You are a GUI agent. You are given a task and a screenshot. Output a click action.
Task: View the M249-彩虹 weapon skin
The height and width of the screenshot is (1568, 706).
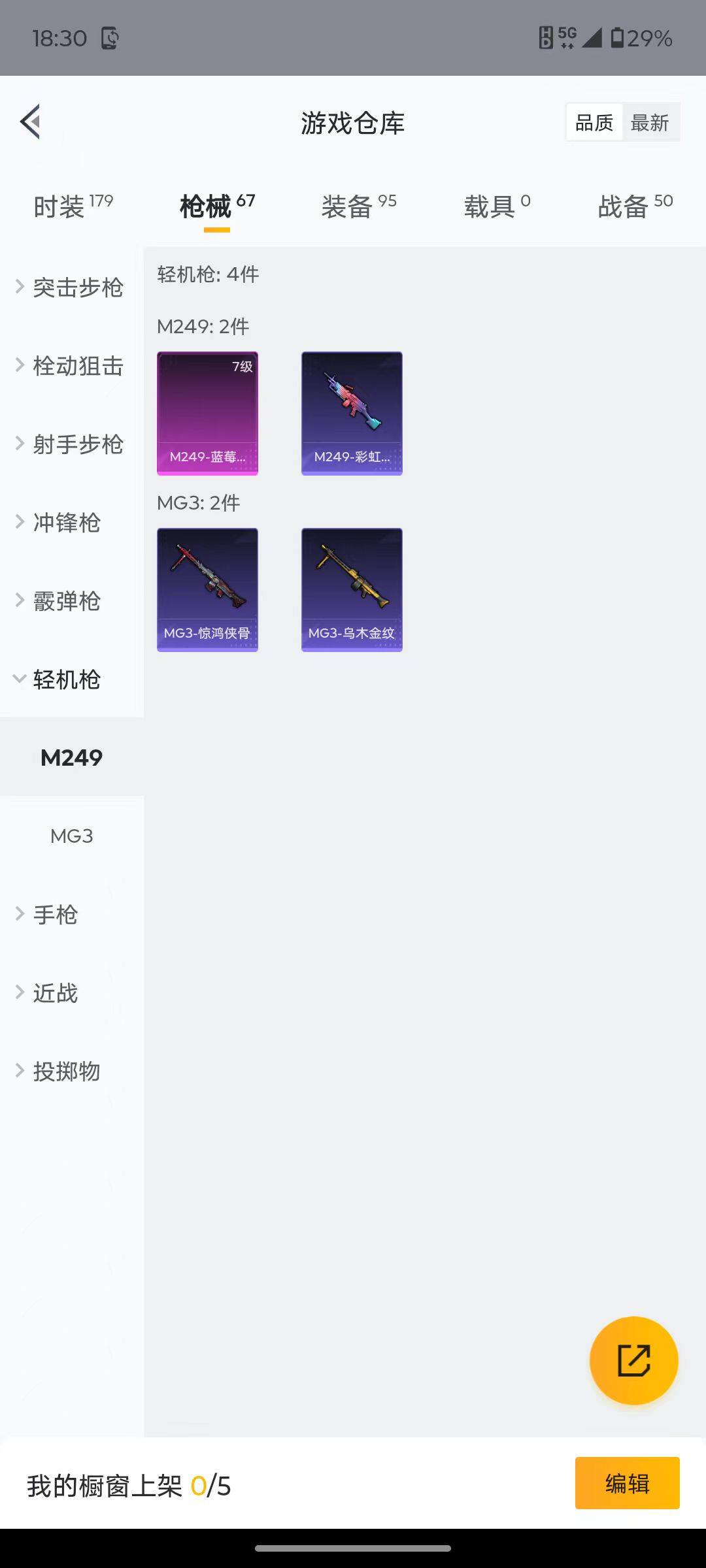pyautogui.click(x=352, y=412)
